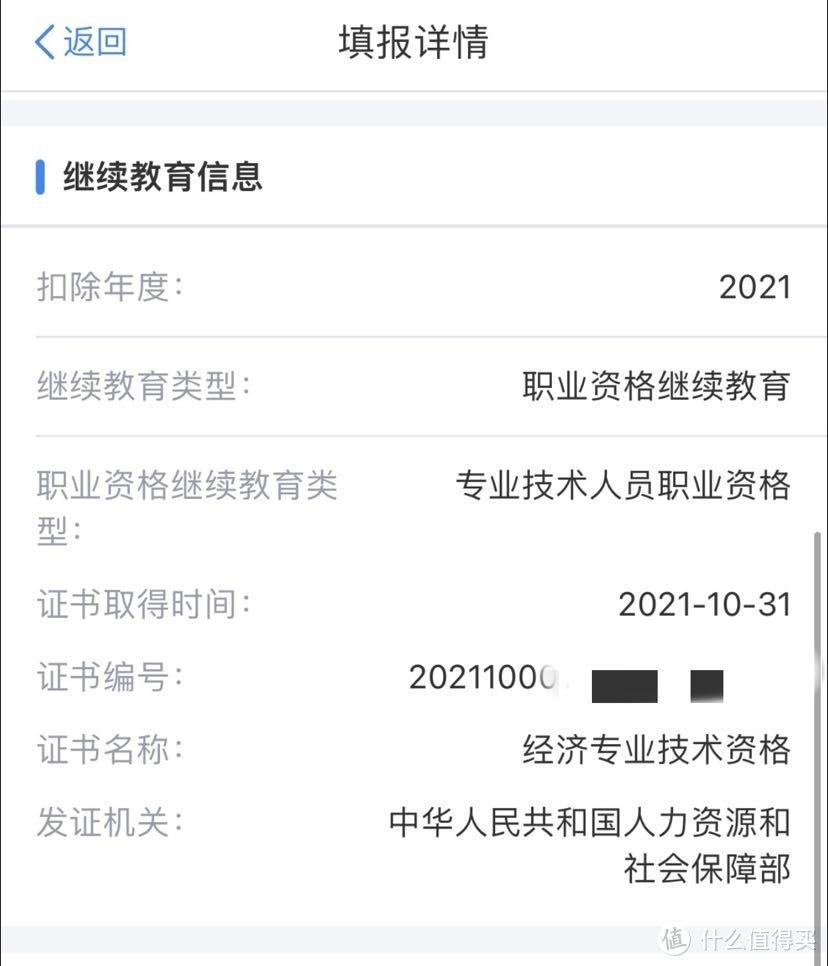This screenshot has height=966, width=828.
Task: Expand the 扣除年度 row
Action: click(414, 287)
